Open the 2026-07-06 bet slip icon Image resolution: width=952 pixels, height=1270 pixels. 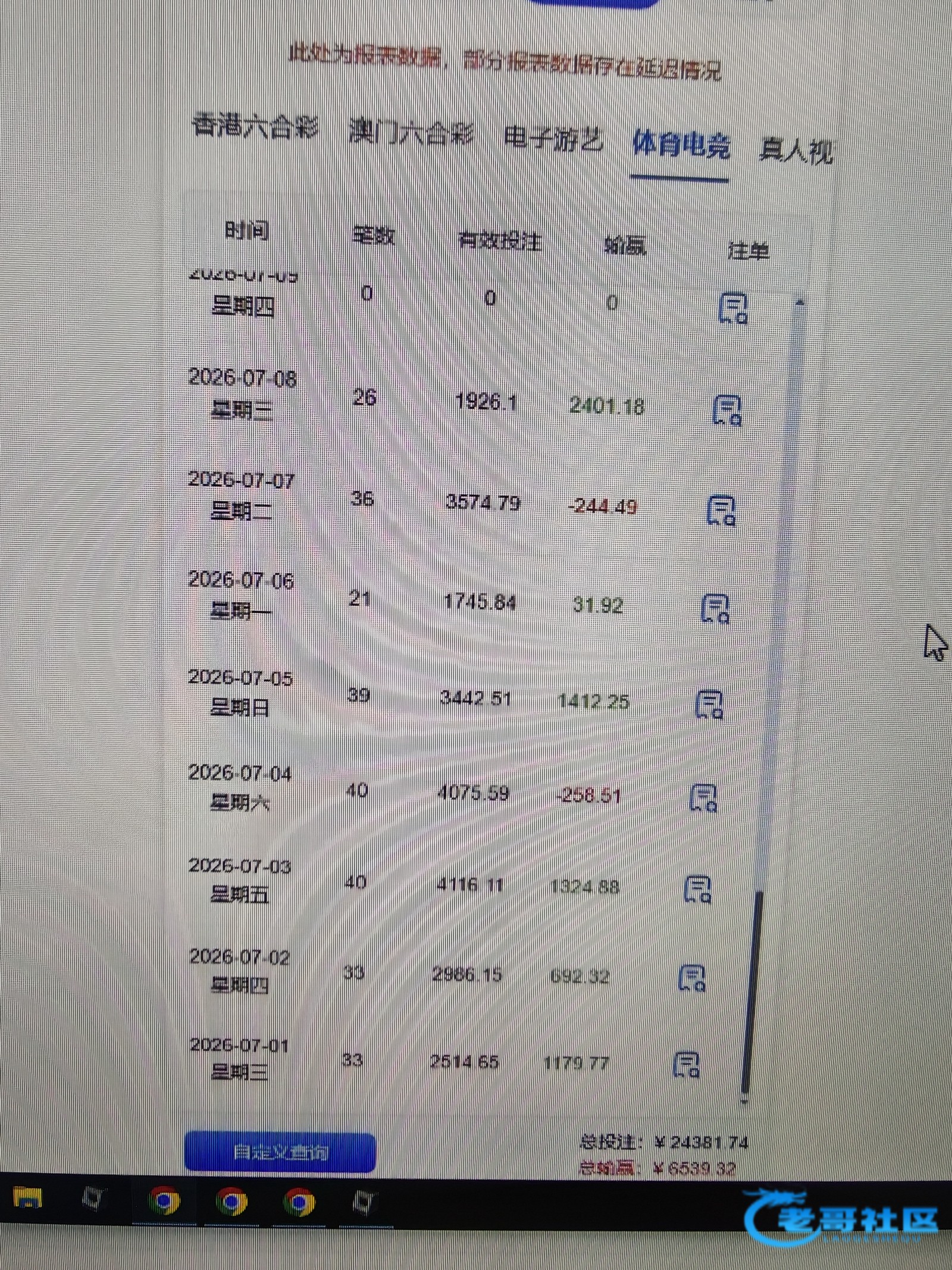[715, 608]
